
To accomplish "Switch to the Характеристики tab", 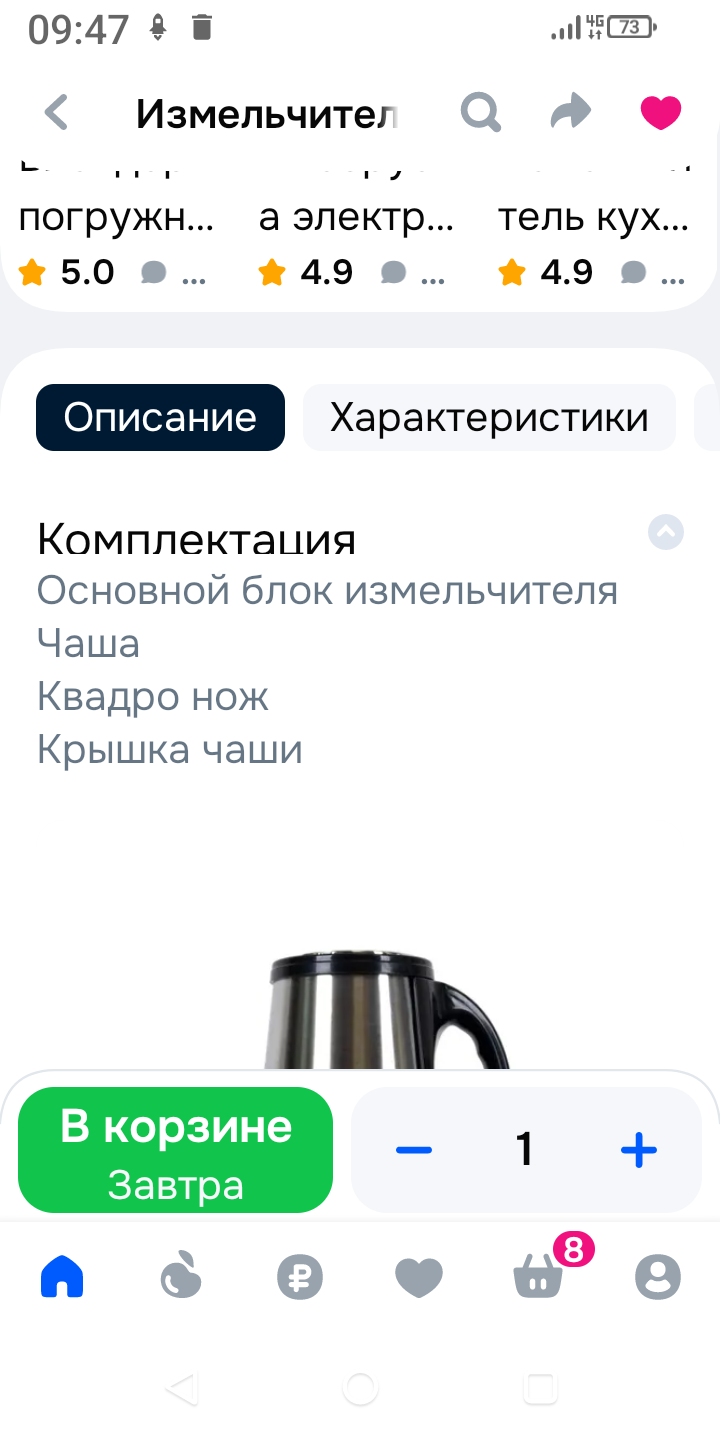I will click(x=489, y=417).
